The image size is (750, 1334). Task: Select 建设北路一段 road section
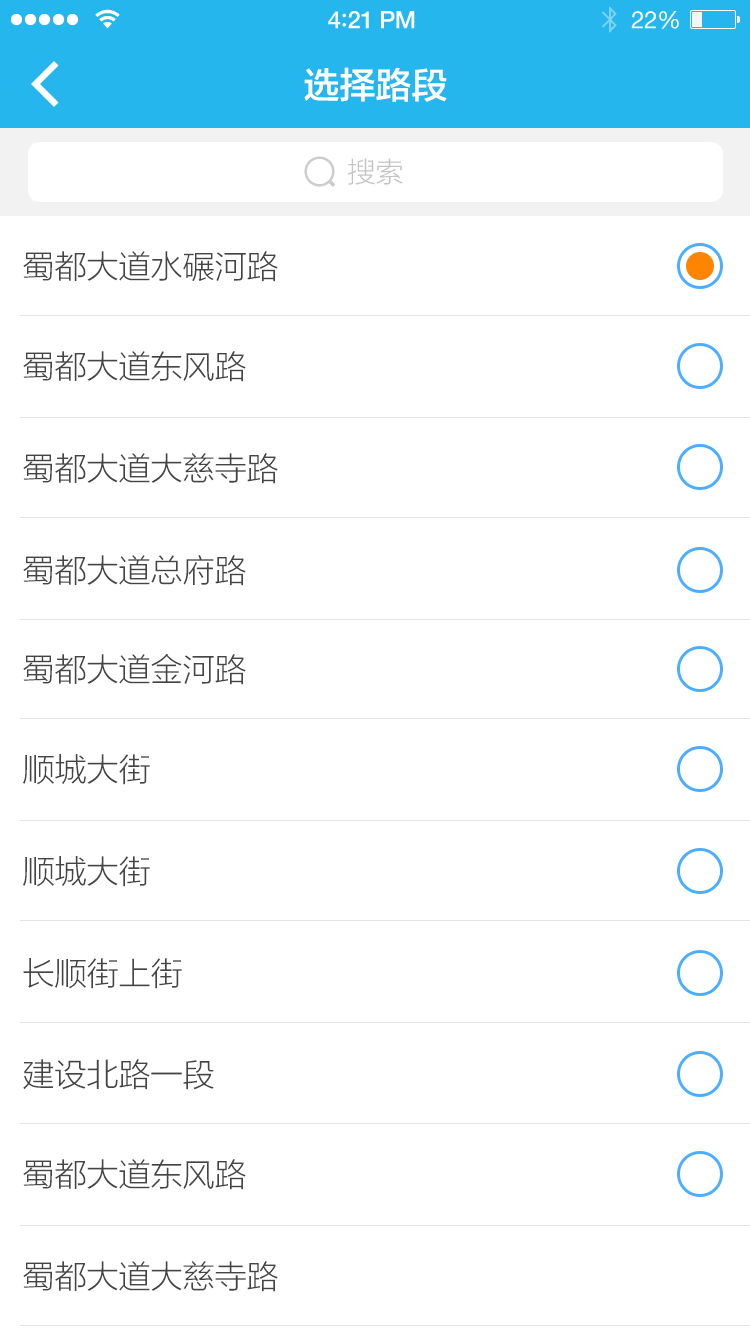(375, 1074)
